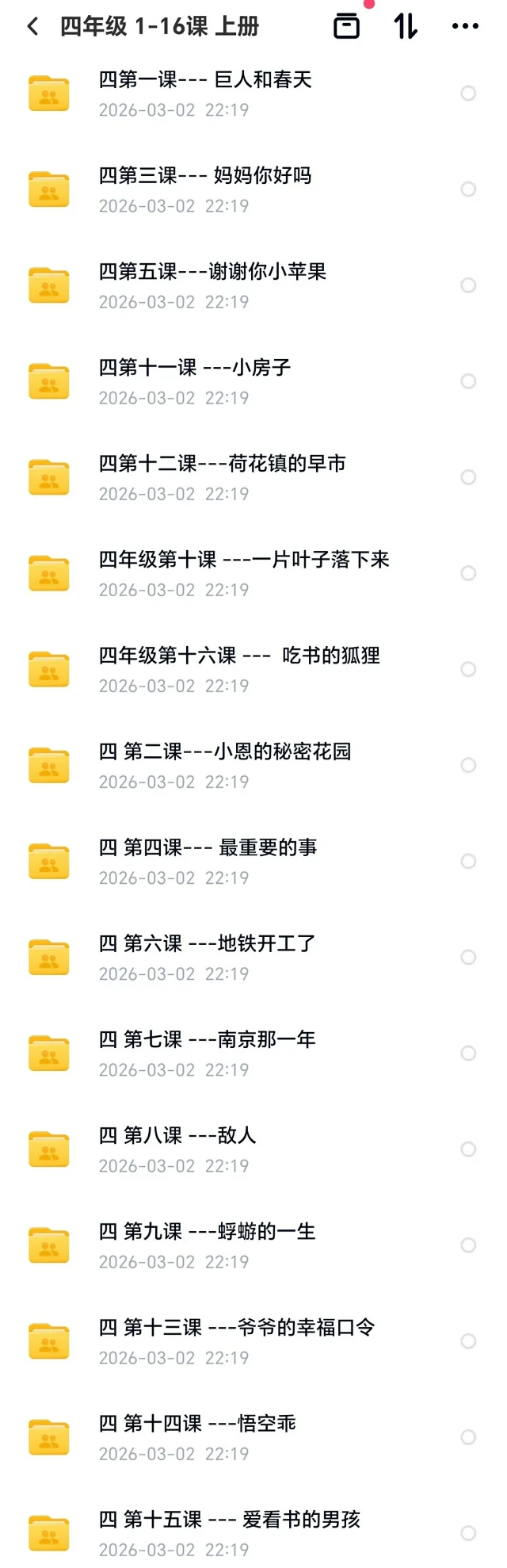Tick the circle beside 一片叶子落下来

click(x=468, y=573)
